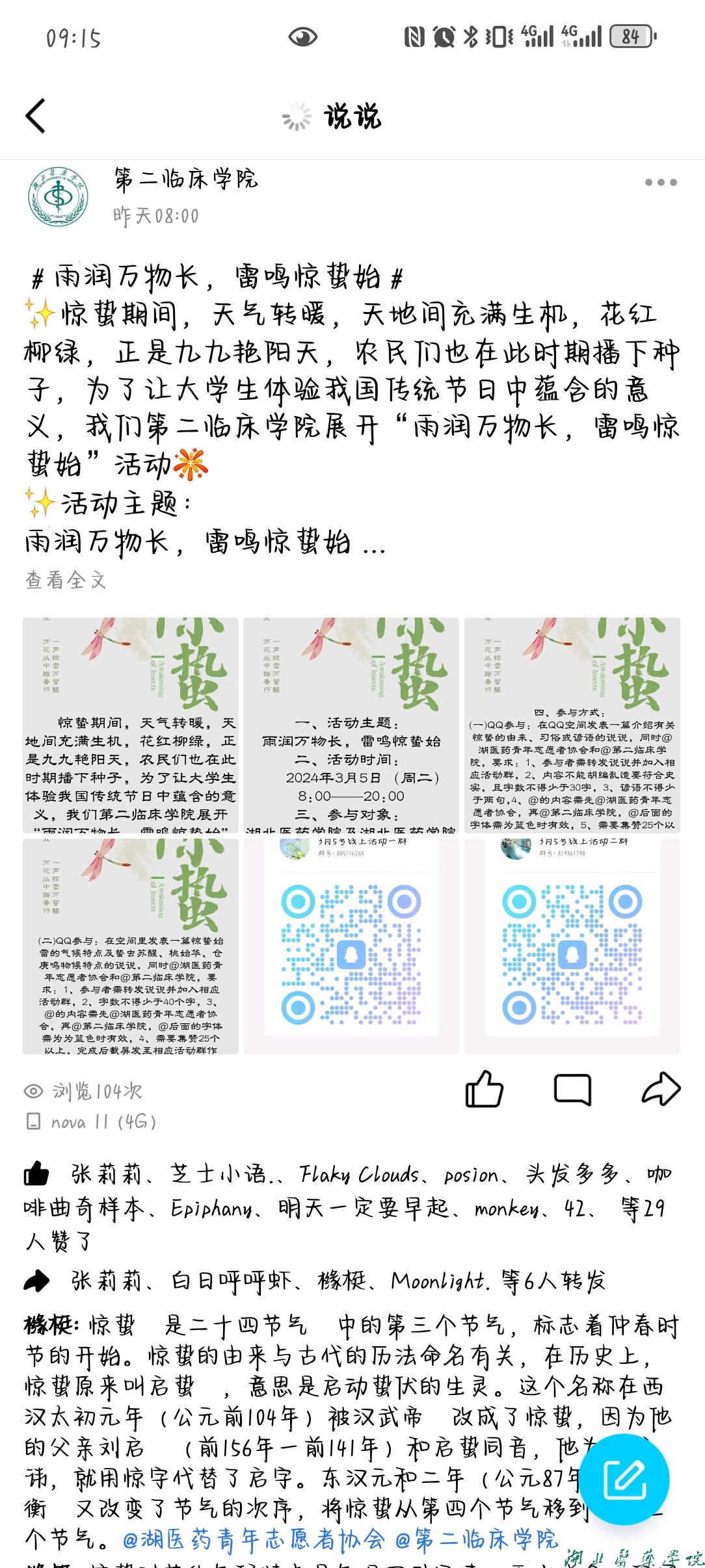Share the post with the forward arrow
This screenshot has width=705, height=1568.
coord(661,1088)
